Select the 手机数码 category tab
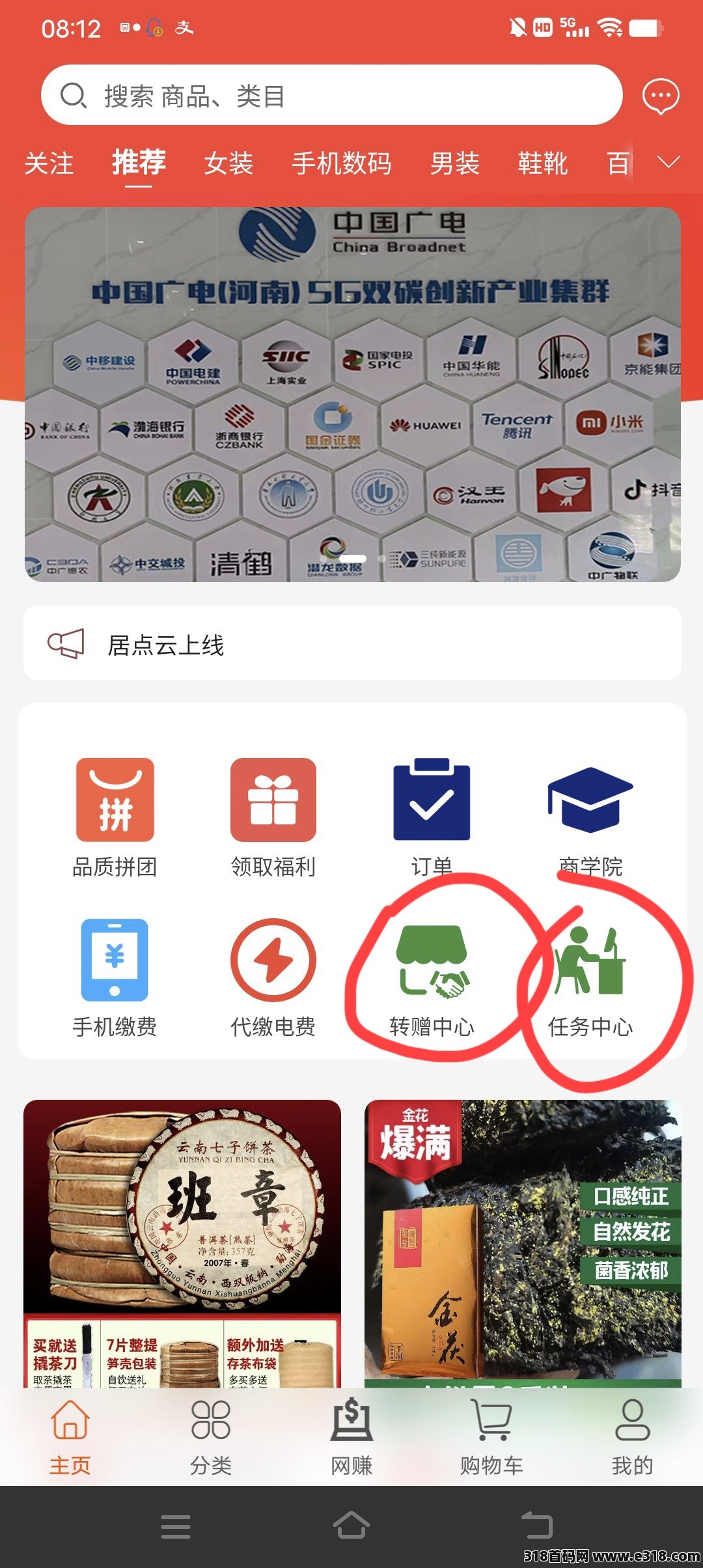Screen dimensions: 703x1568 pos(341,163)
